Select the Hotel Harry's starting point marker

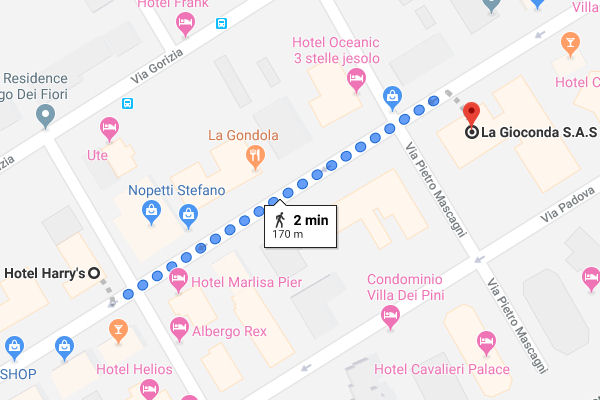click(95, 272)
